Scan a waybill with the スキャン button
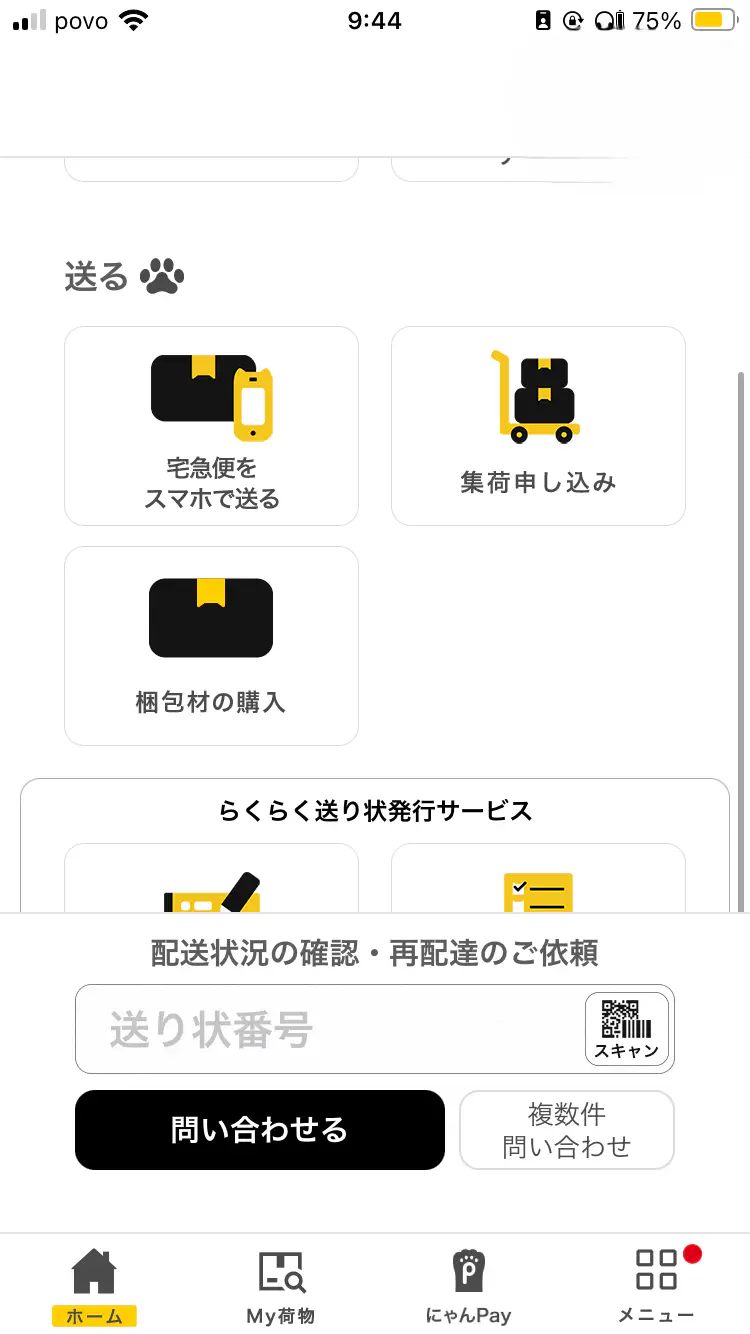The height and width of the screenshot is (1334, 750). (x=627, y=1029)
